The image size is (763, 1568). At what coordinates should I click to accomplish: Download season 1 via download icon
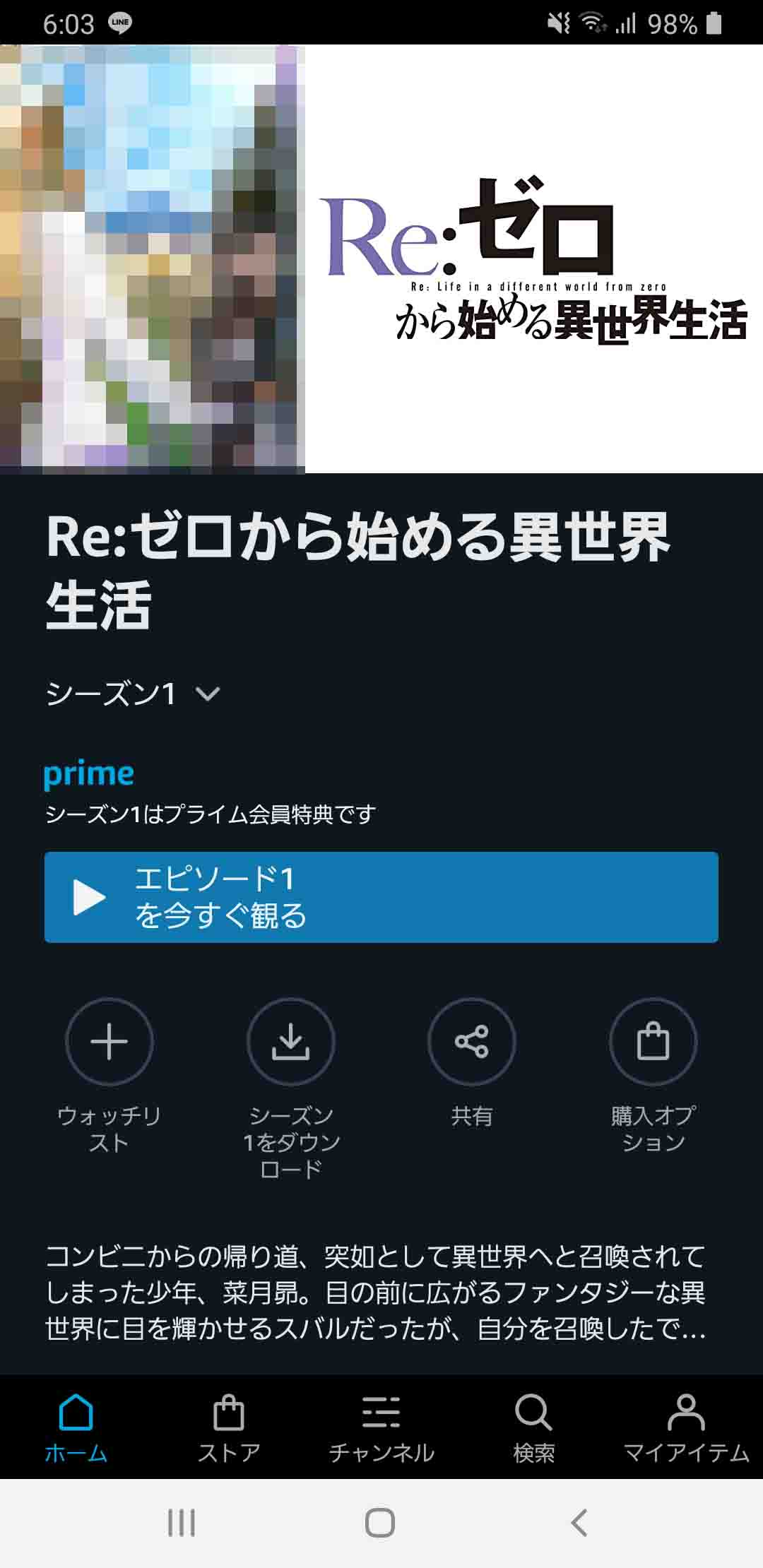[x=291, y=1041]
